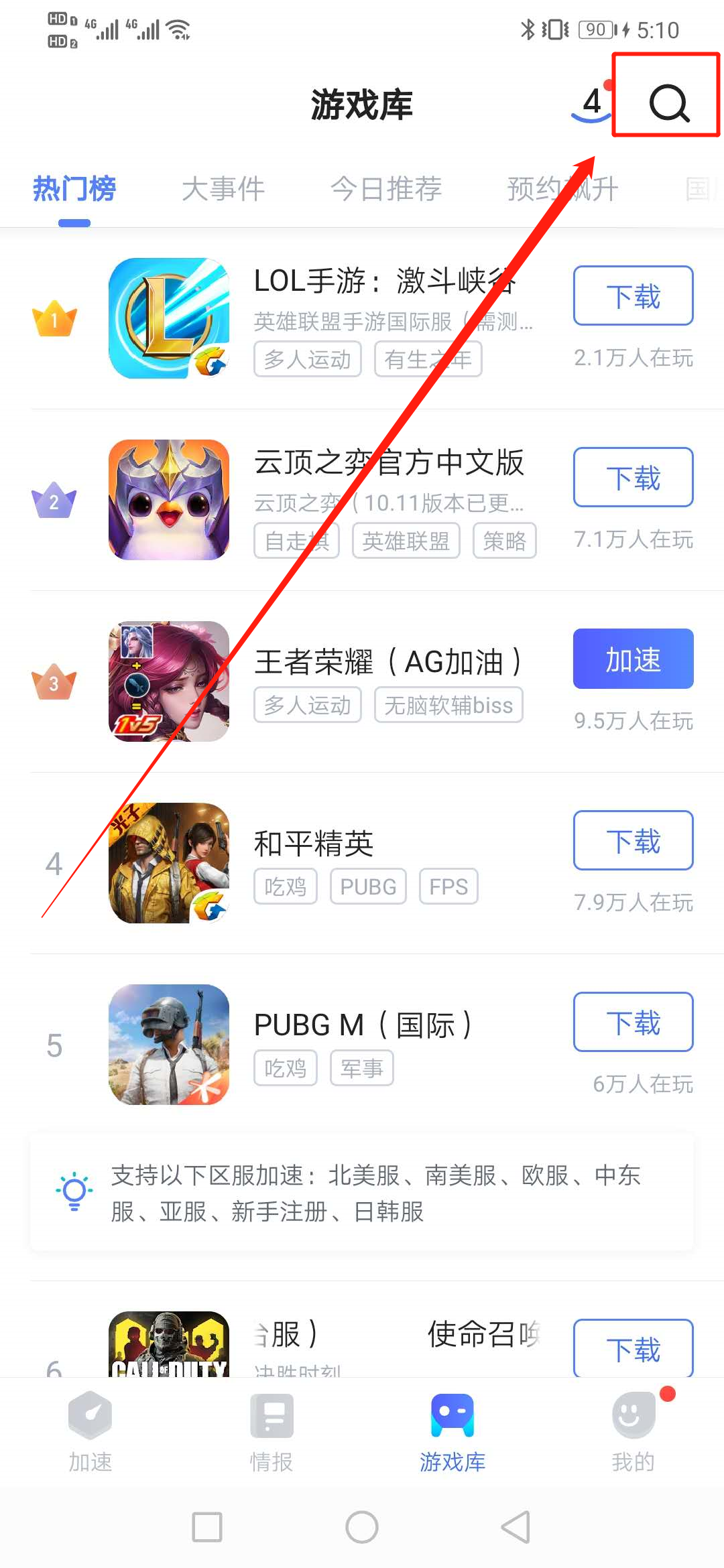This screenshot has height=1568, width=724.
Task: Open the 我的 bottom tab
Action: point(633,1432)
